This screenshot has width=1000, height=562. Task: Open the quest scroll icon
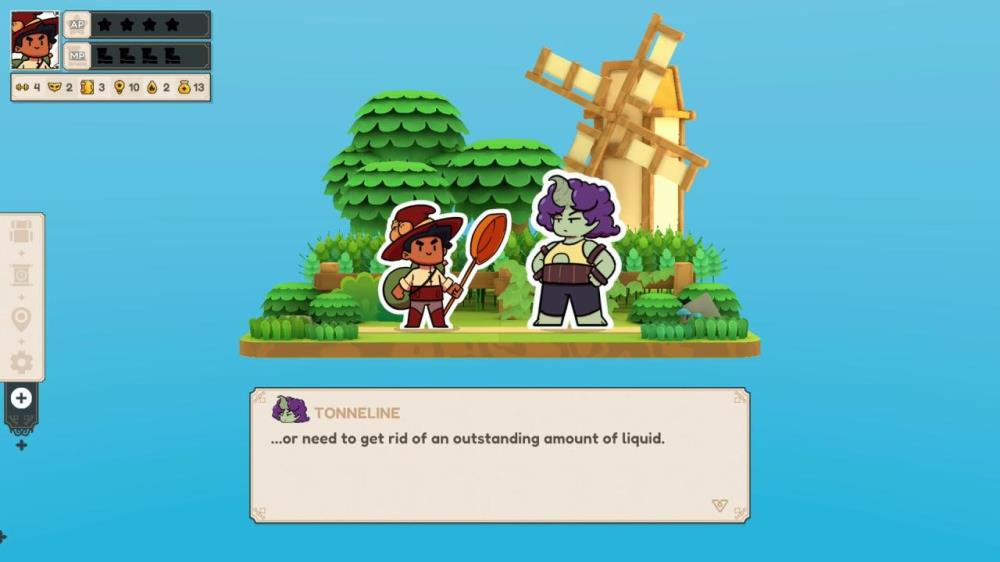pos(21,275)
